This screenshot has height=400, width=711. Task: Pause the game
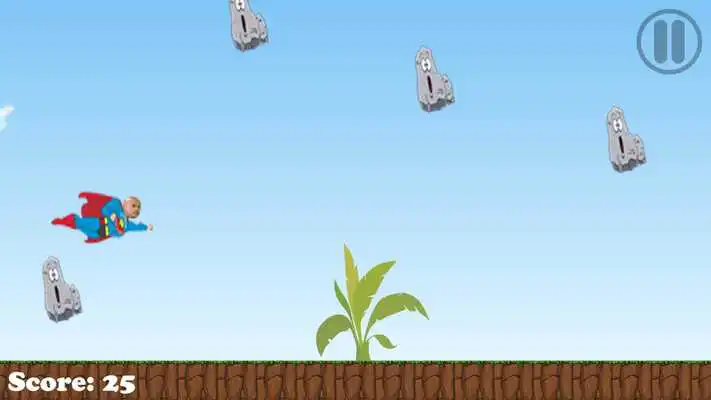point(669,41)
